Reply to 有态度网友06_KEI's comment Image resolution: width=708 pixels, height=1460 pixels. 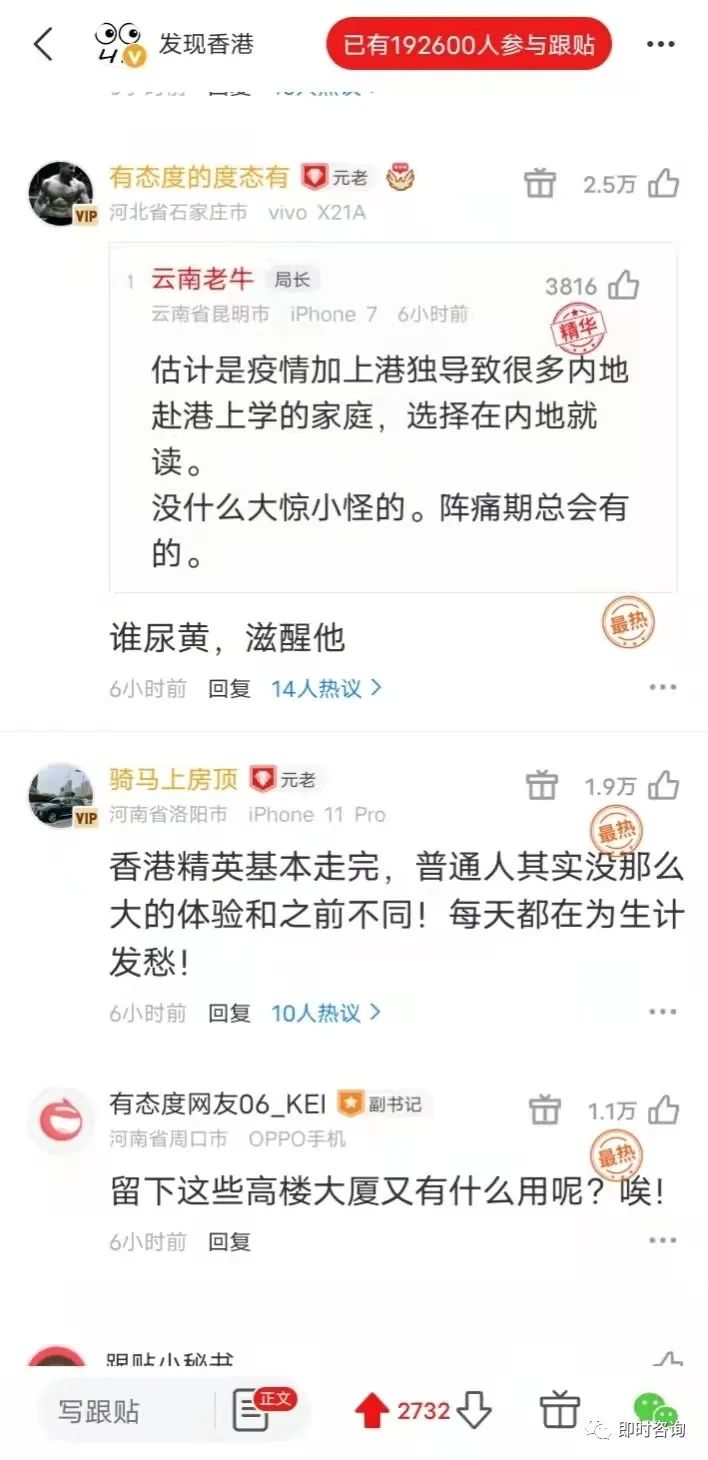tap(229, 1242)
